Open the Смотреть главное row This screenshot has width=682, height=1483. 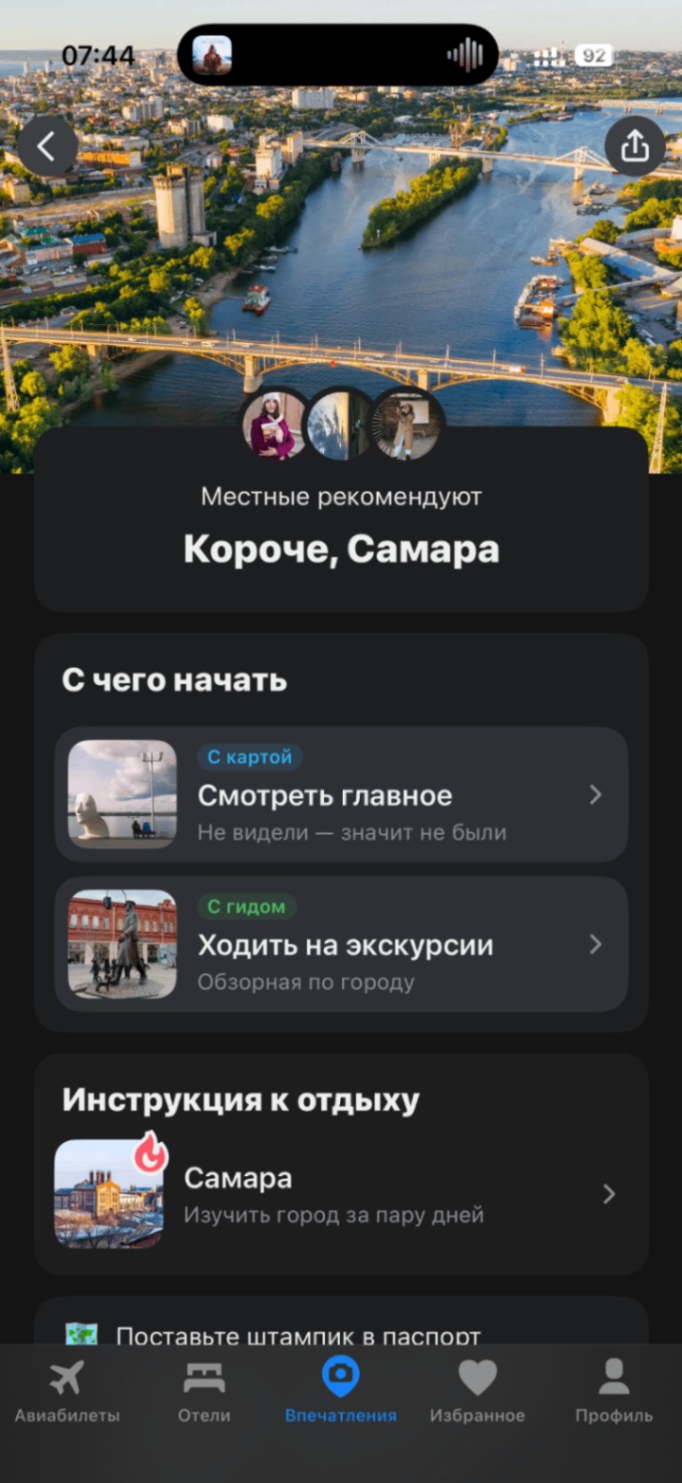(341, 795)
